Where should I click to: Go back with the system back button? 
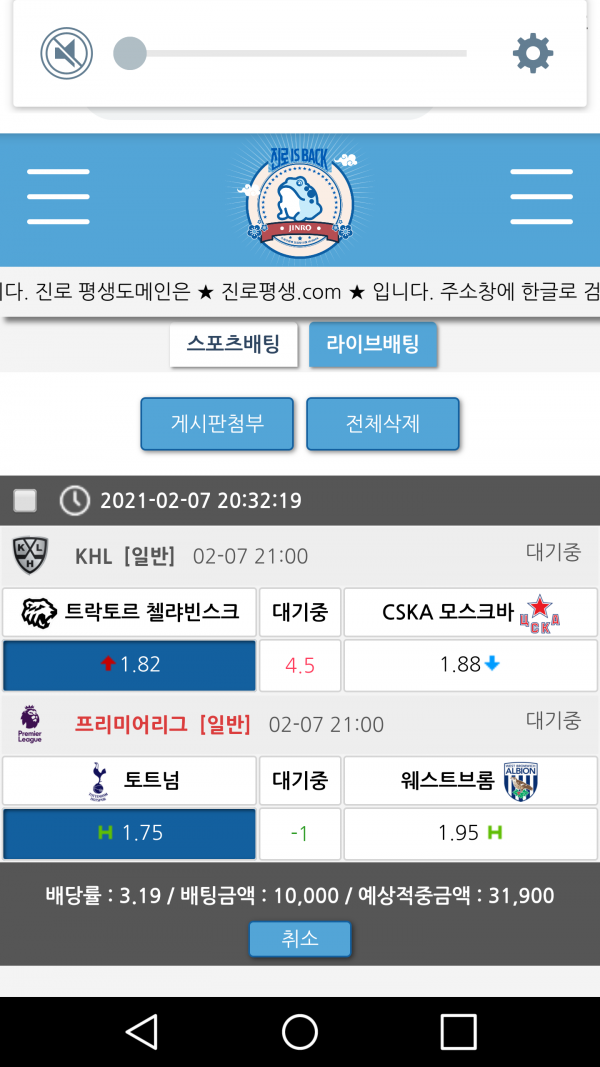tap(141, 1031)
